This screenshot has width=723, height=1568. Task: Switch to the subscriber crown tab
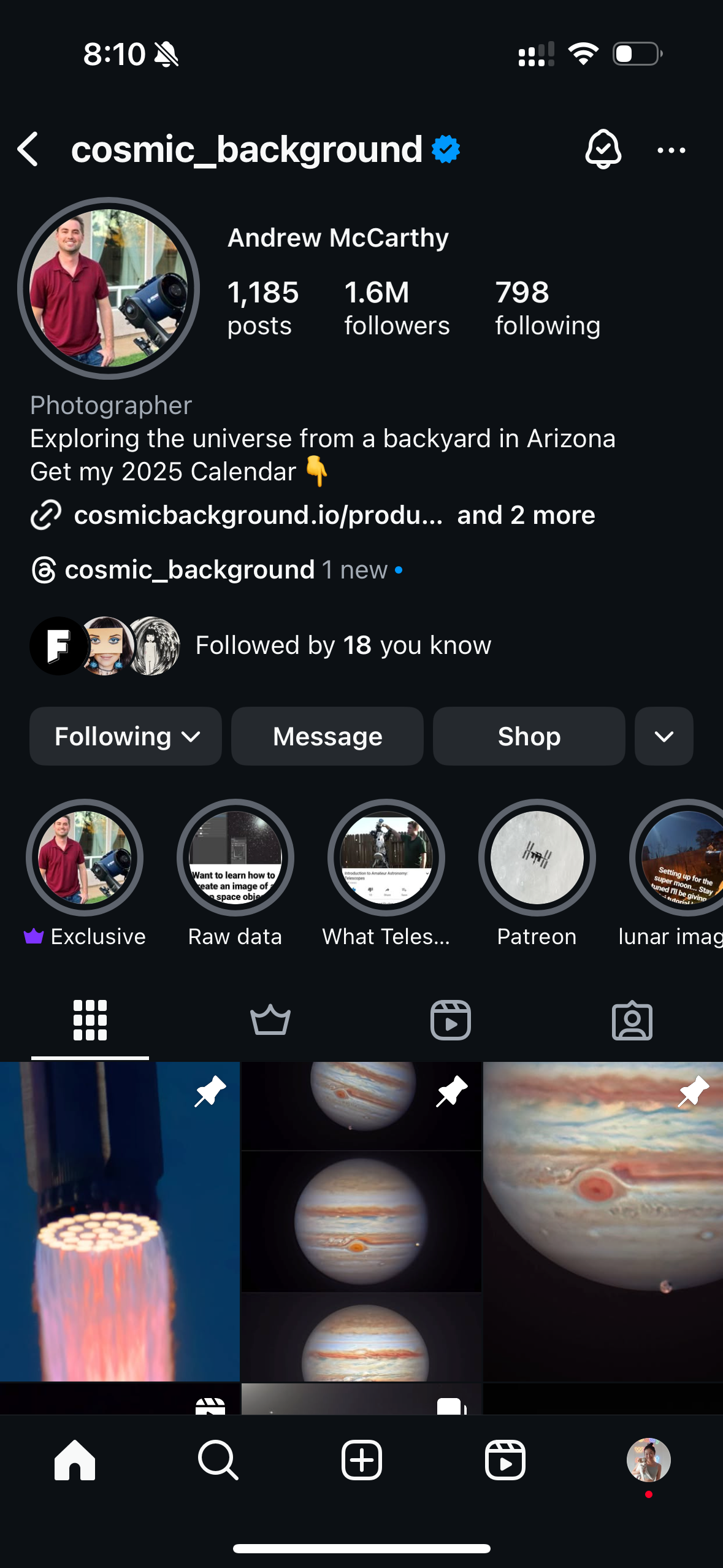(270, 1020)
